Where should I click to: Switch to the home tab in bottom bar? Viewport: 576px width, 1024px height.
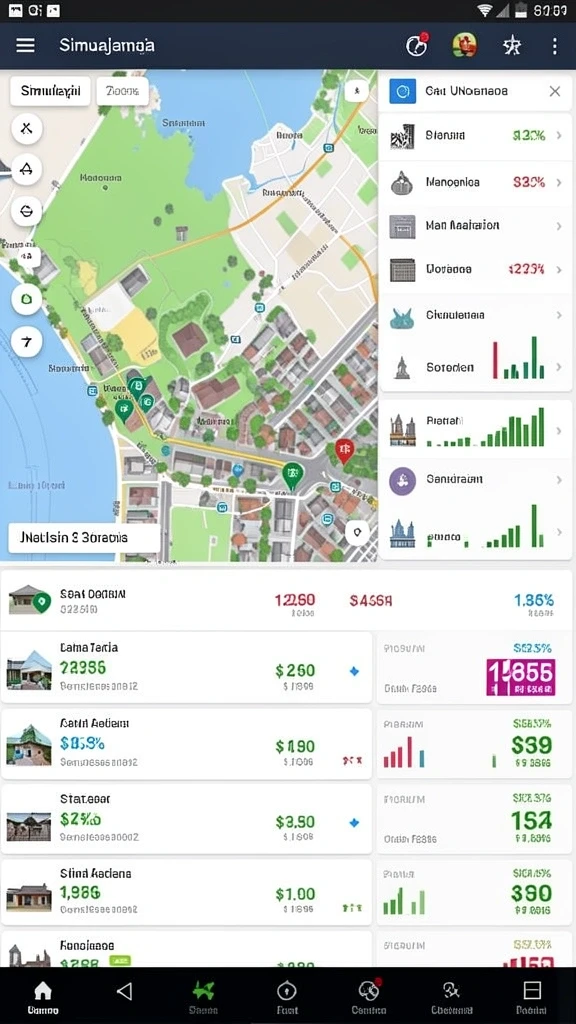pyautogui.click(x=42, y=995)
